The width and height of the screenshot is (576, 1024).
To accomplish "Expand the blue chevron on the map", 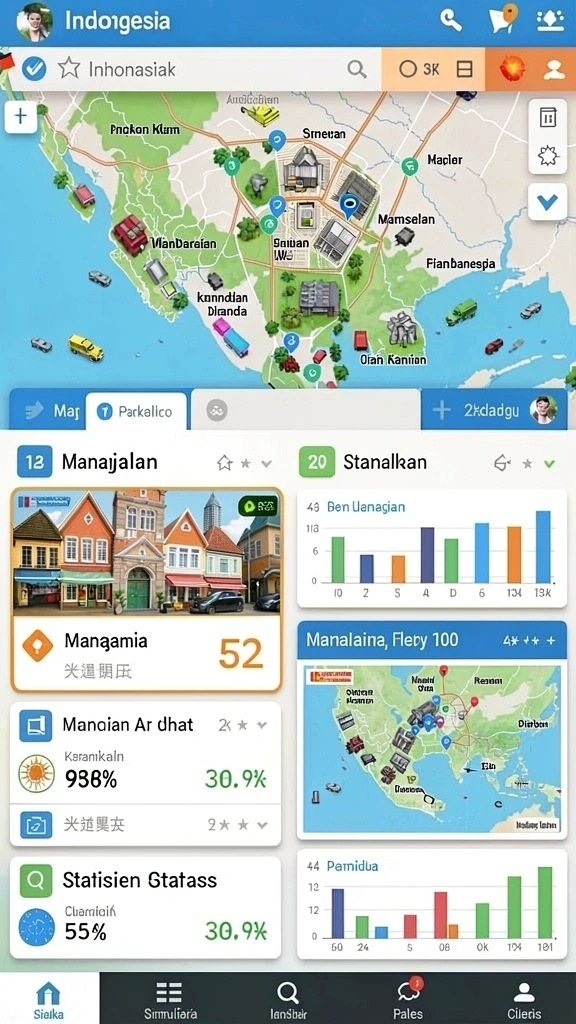I will point(547,202).
